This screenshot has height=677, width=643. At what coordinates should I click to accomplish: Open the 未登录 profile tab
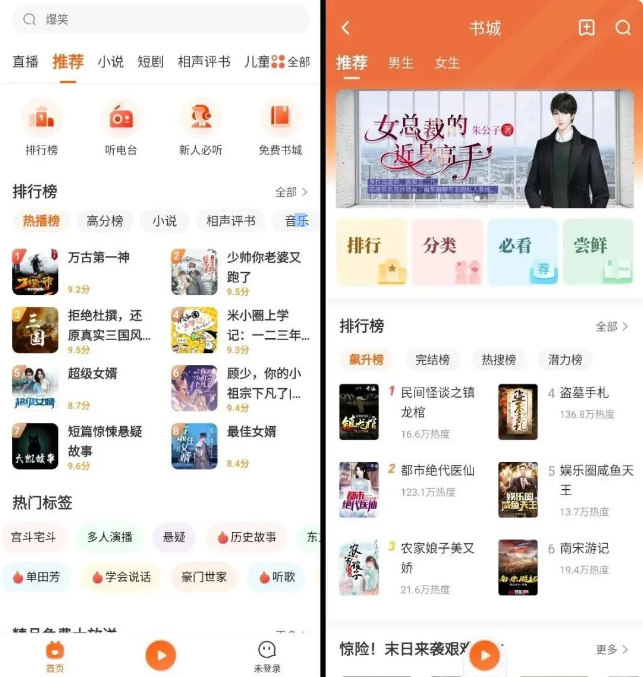[267, 655]
